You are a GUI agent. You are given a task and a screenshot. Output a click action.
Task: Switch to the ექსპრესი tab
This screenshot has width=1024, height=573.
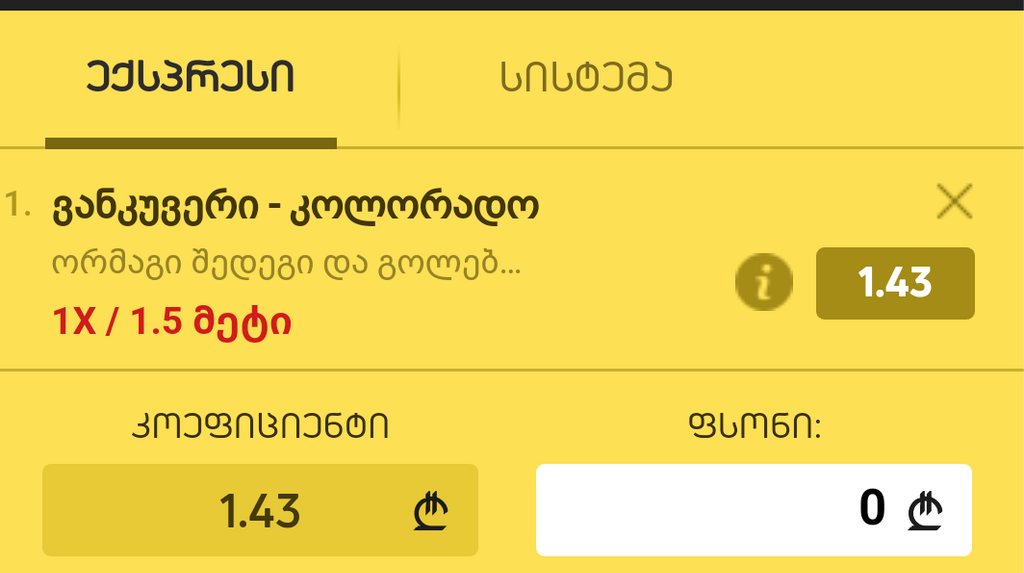tap(190, 78)
